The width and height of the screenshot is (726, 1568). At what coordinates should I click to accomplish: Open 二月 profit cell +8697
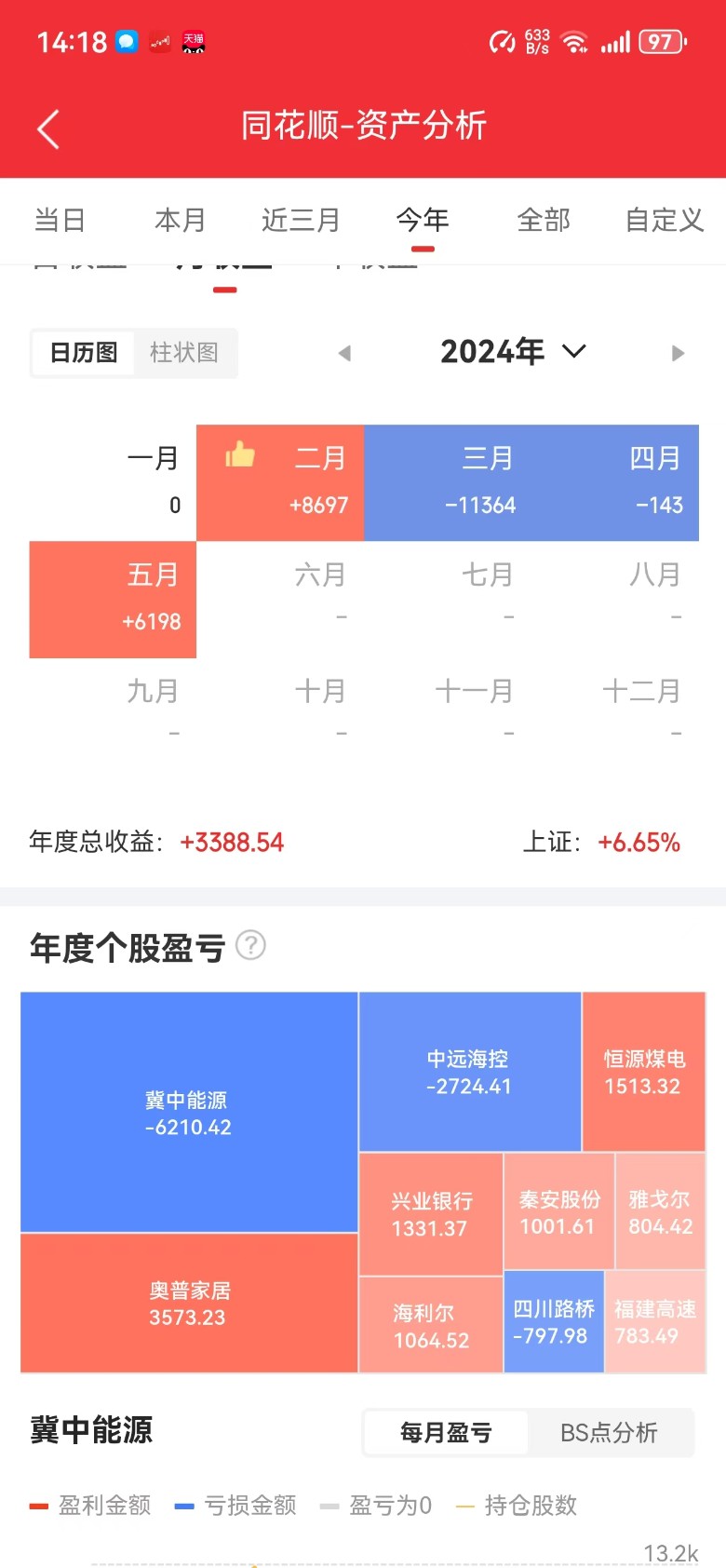coord(280,482)
